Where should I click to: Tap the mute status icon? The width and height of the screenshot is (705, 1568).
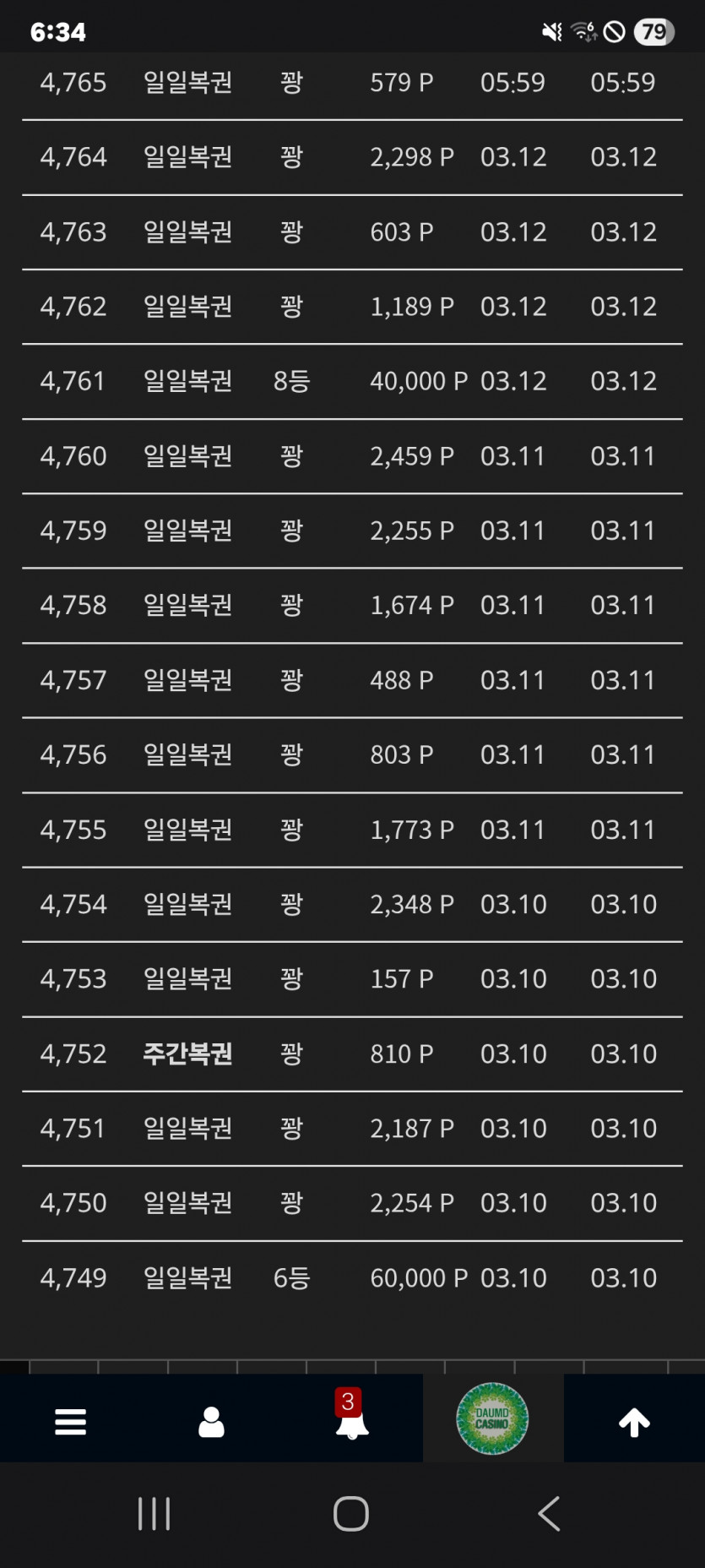pyautogui.click(x=550, y=30)
